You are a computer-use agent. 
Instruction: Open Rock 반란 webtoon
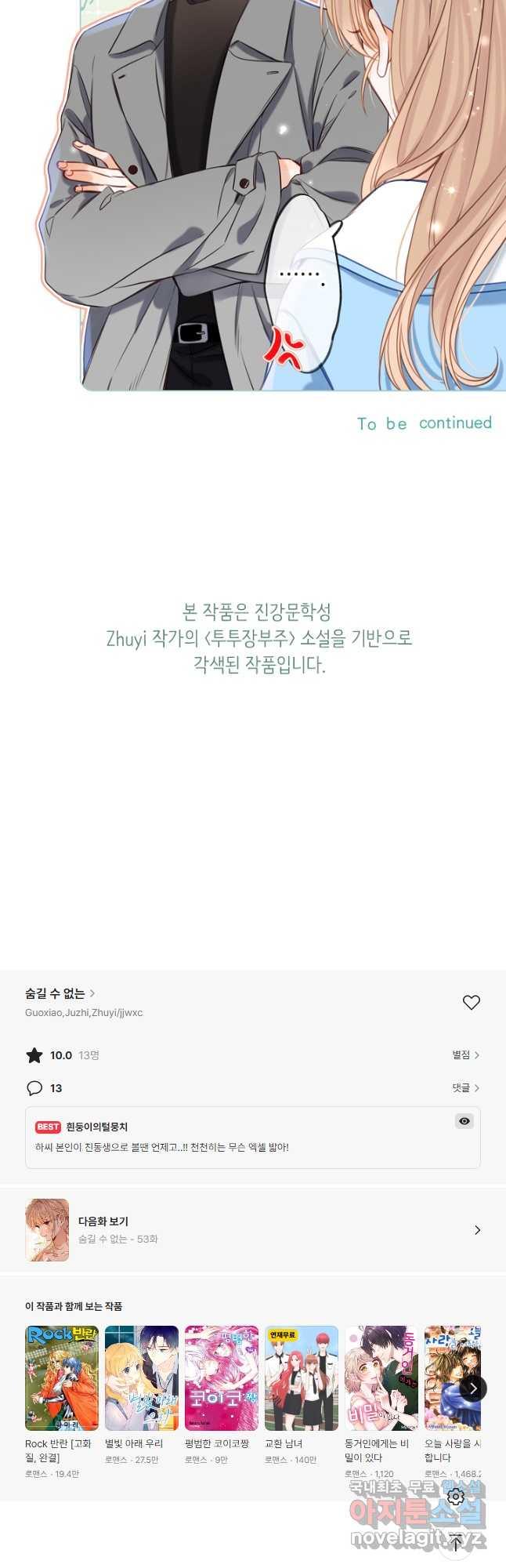click(62, 1378)
